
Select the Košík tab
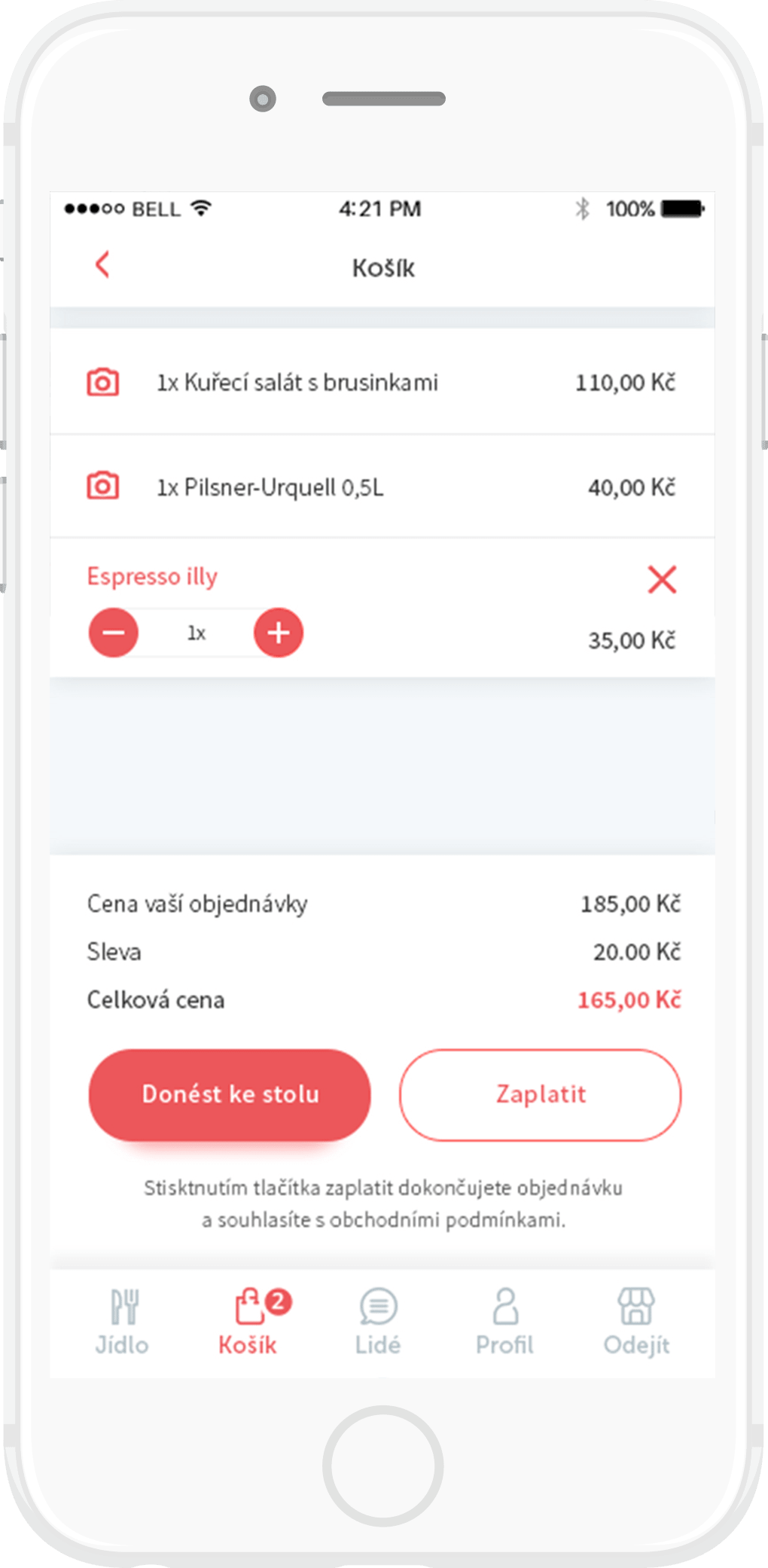pos(249,1320)
